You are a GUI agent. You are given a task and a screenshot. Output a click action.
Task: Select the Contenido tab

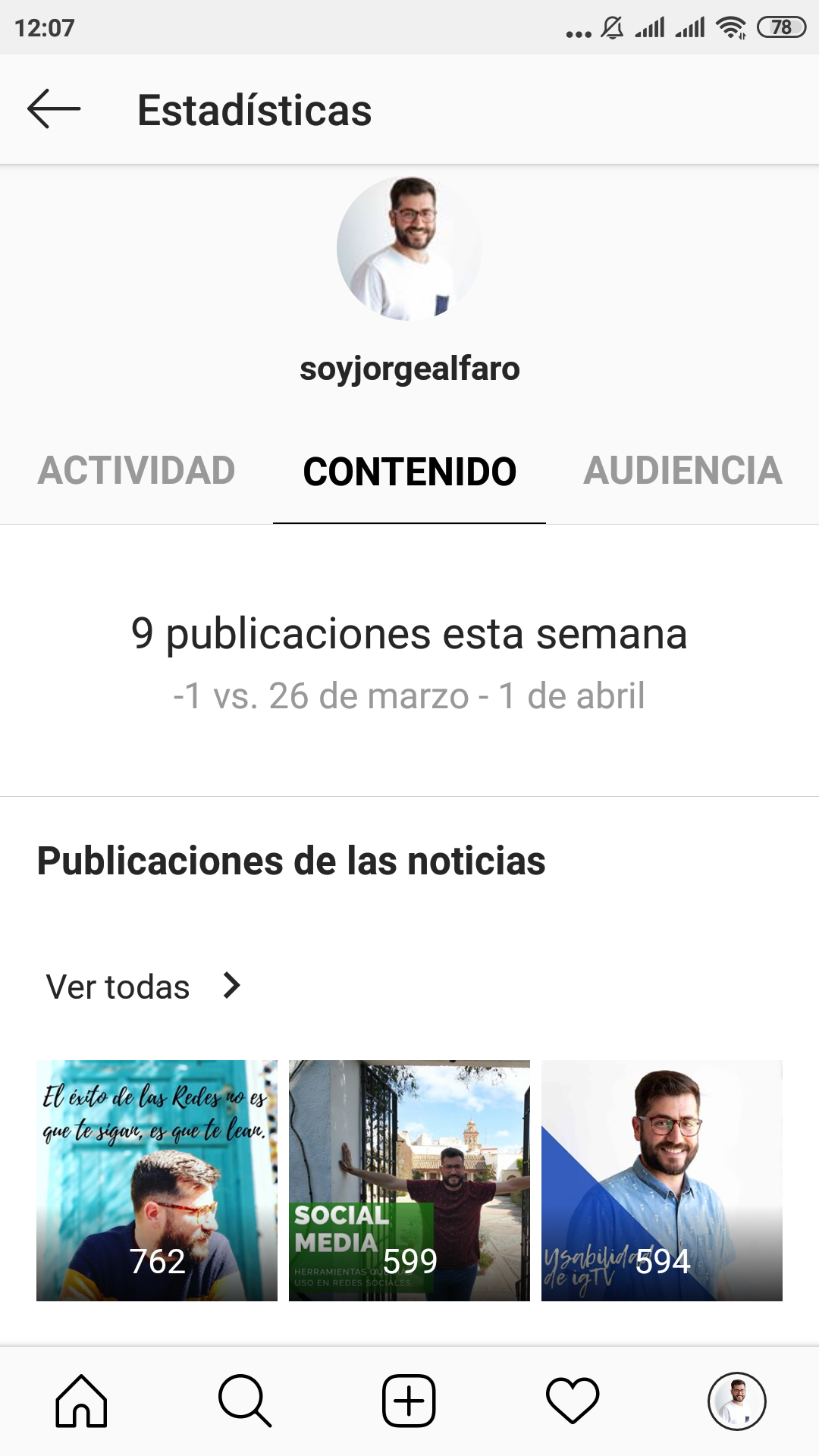click(409, 472)
